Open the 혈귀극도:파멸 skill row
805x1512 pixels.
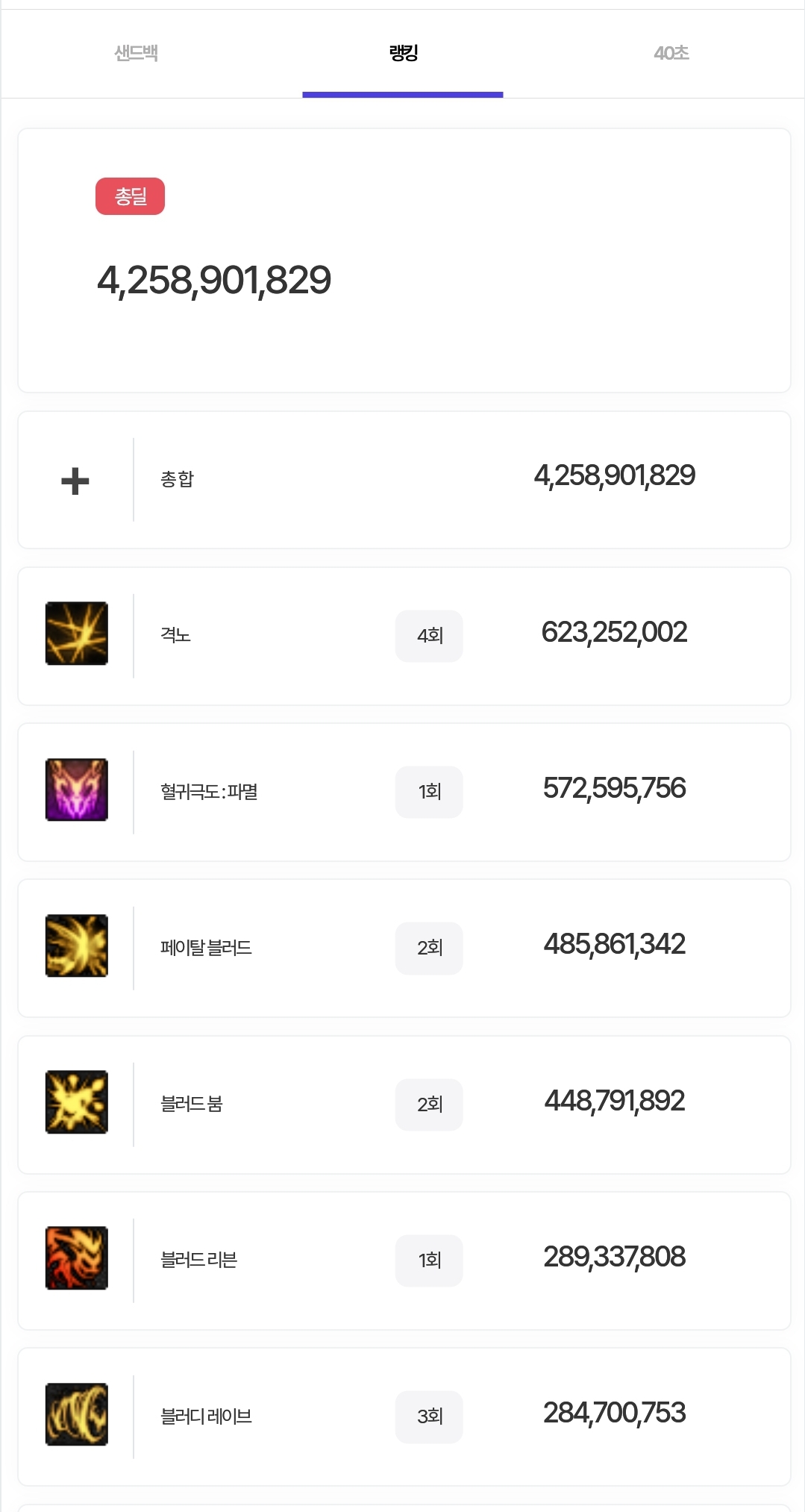coord(404,792)
